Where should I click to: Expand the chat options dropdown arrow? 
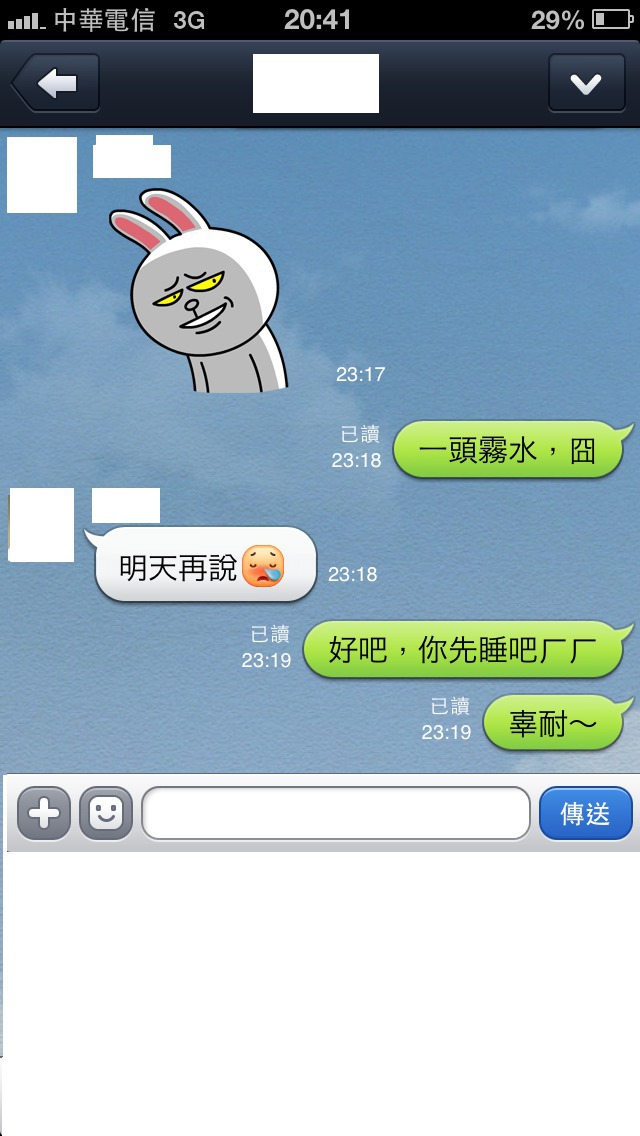click(x=586, y=83)
